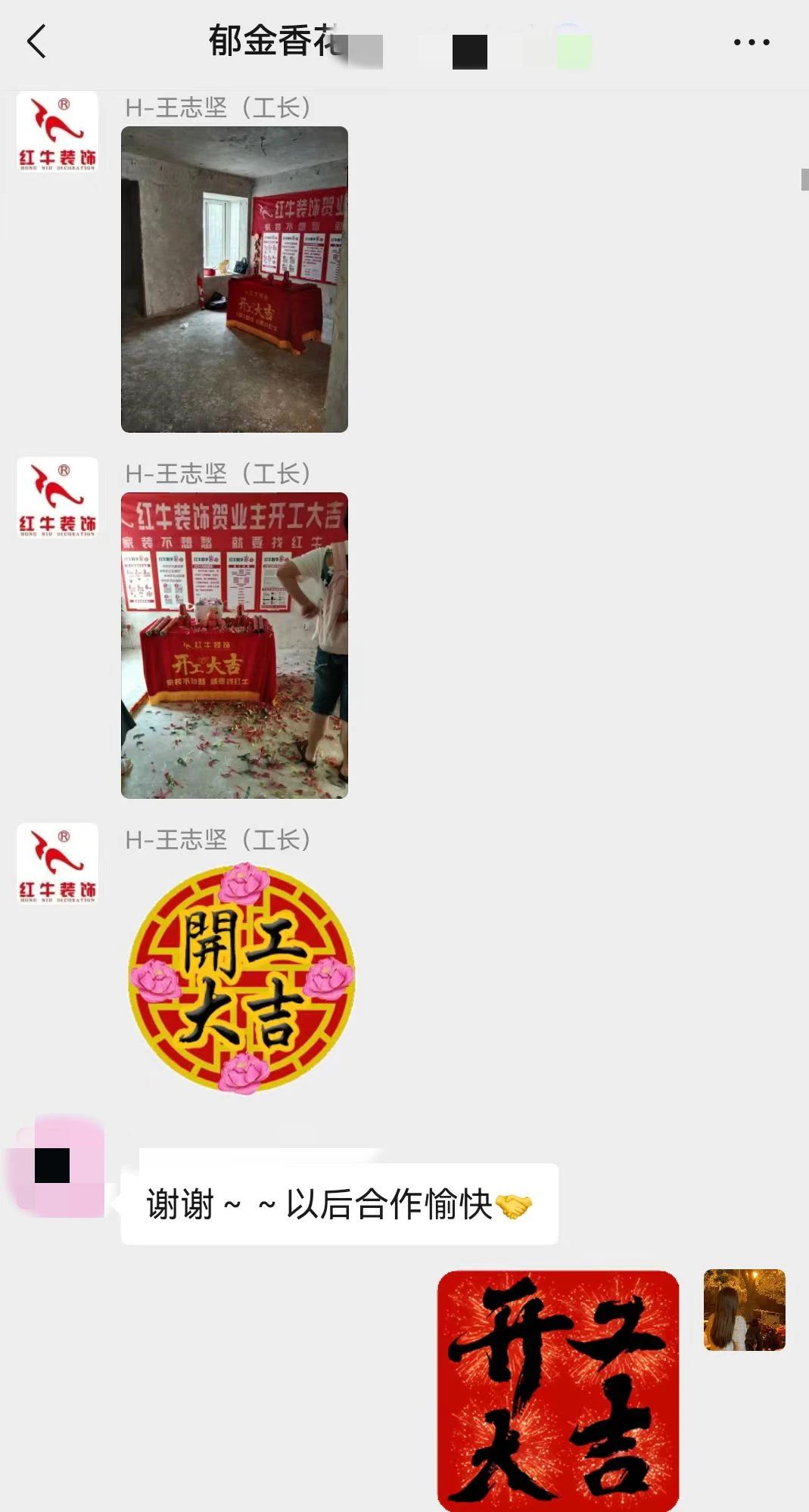Open the group chat options menu
This screenshot has height=1512, width=809.
(751, 42)
